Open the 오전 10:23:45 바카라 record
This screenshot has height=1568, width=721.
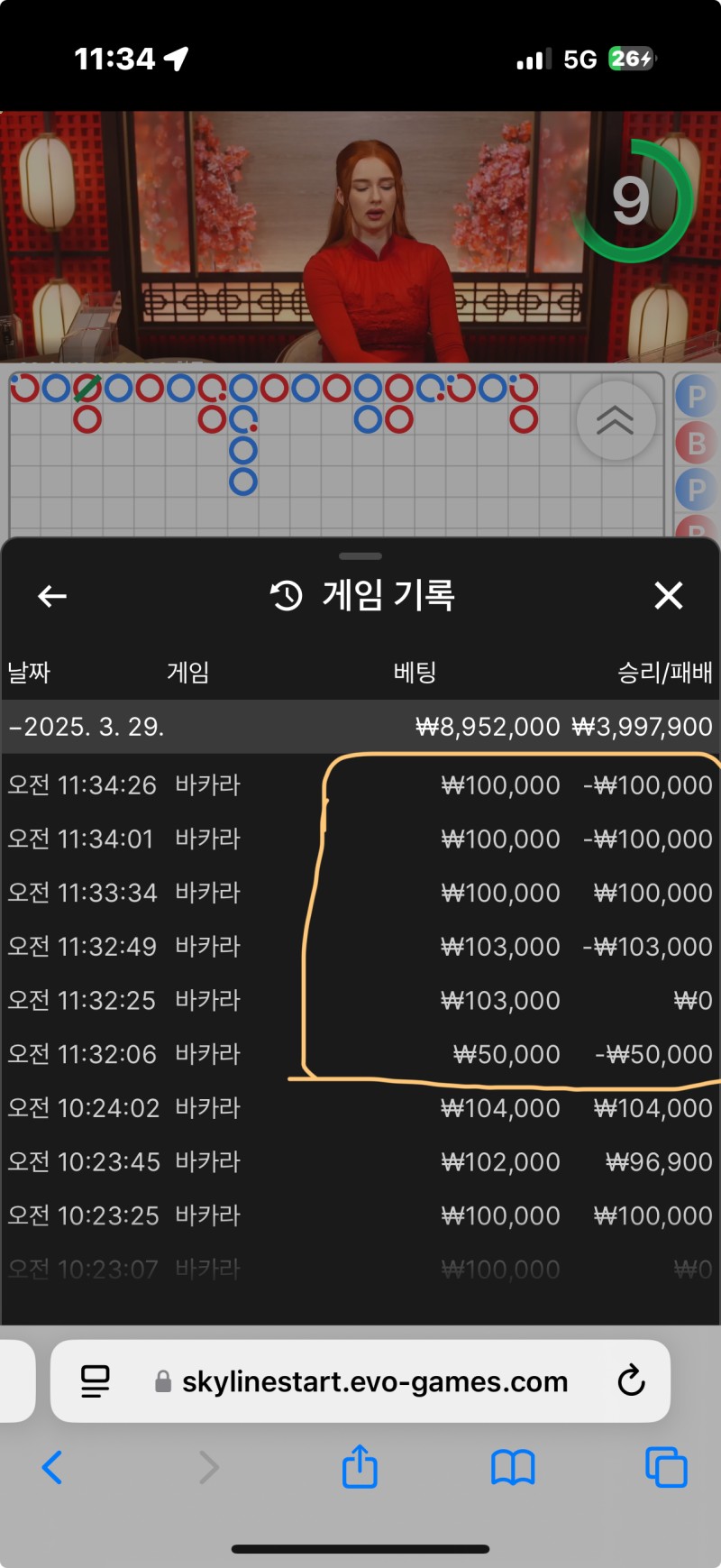point(360,1161)
